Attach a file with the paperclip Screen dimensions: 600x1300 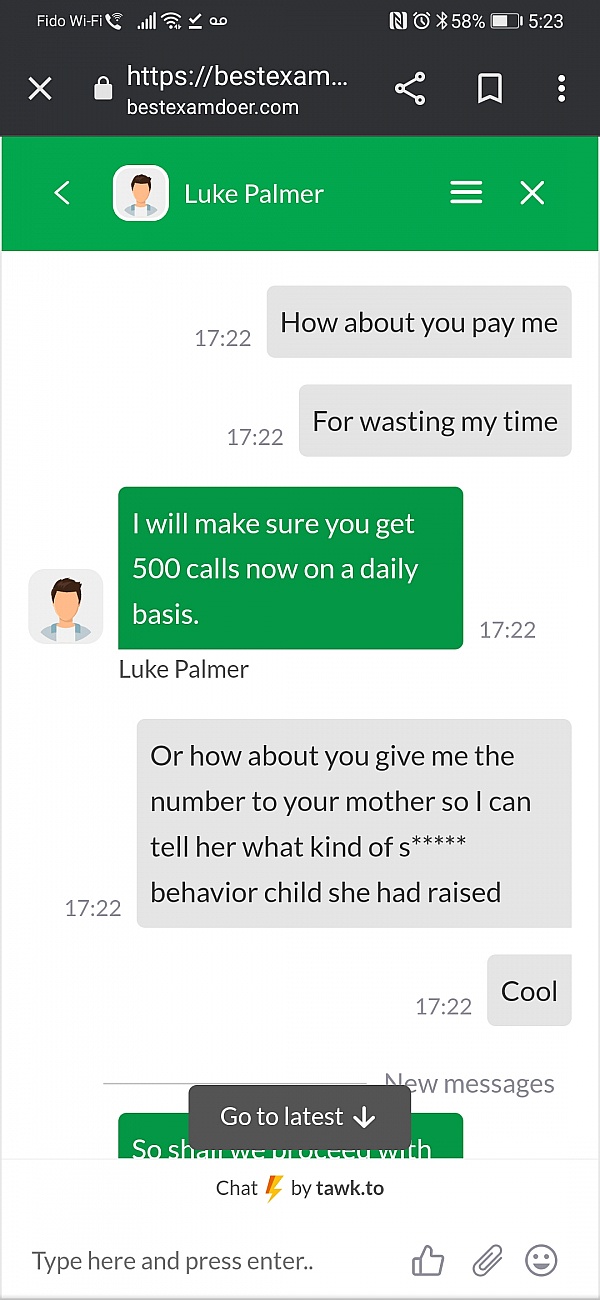click(x=487, y=1261)
